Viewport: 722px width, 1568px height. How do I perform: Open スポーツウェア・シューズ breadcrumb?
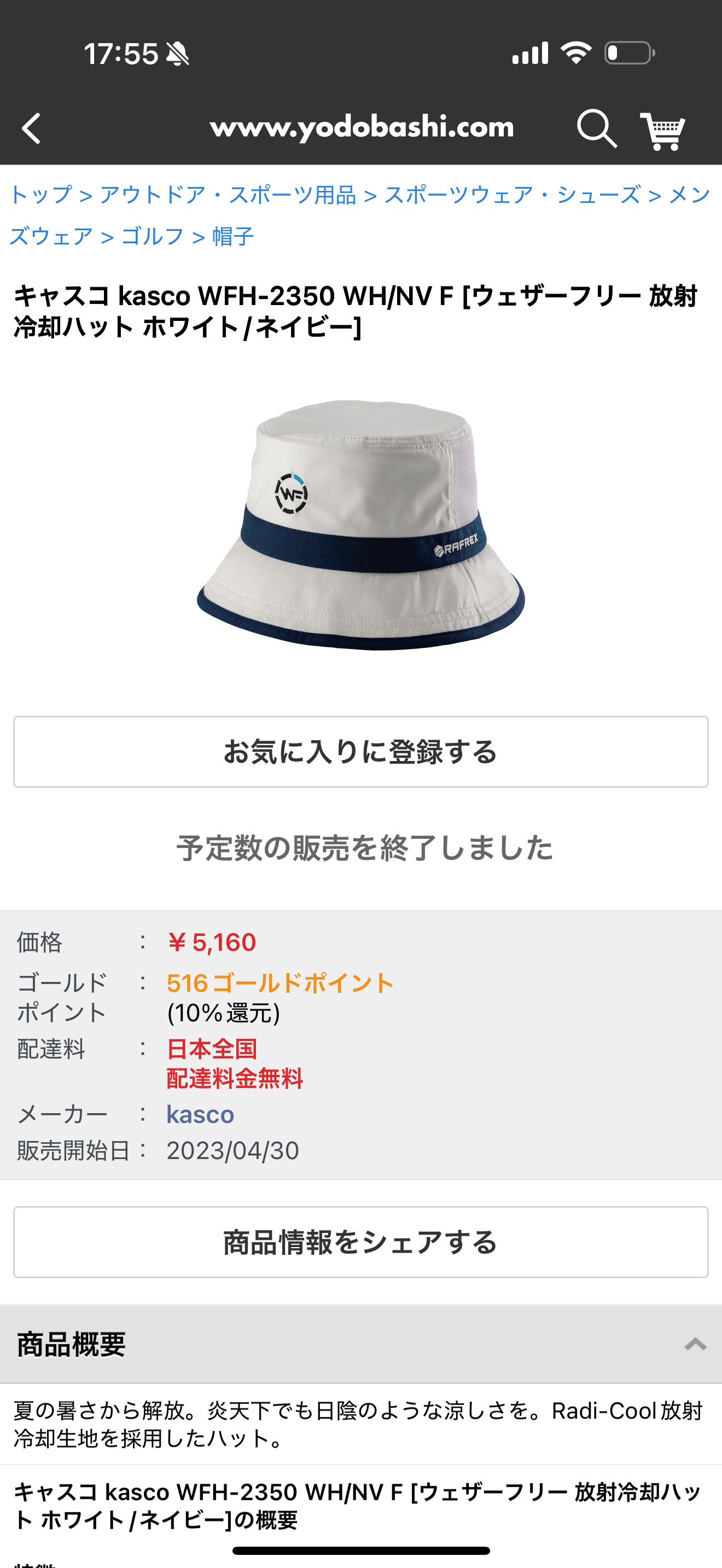click(512, 195)
